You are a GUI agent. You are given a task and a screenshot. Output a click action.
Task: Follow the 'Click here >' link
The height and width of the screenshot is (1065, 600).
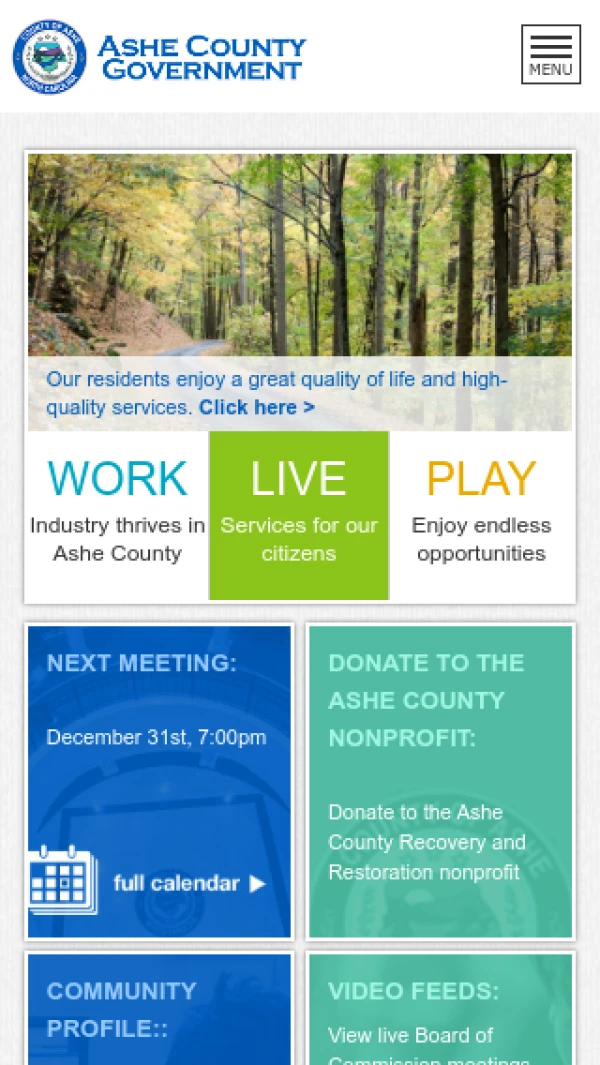point(256,408)
